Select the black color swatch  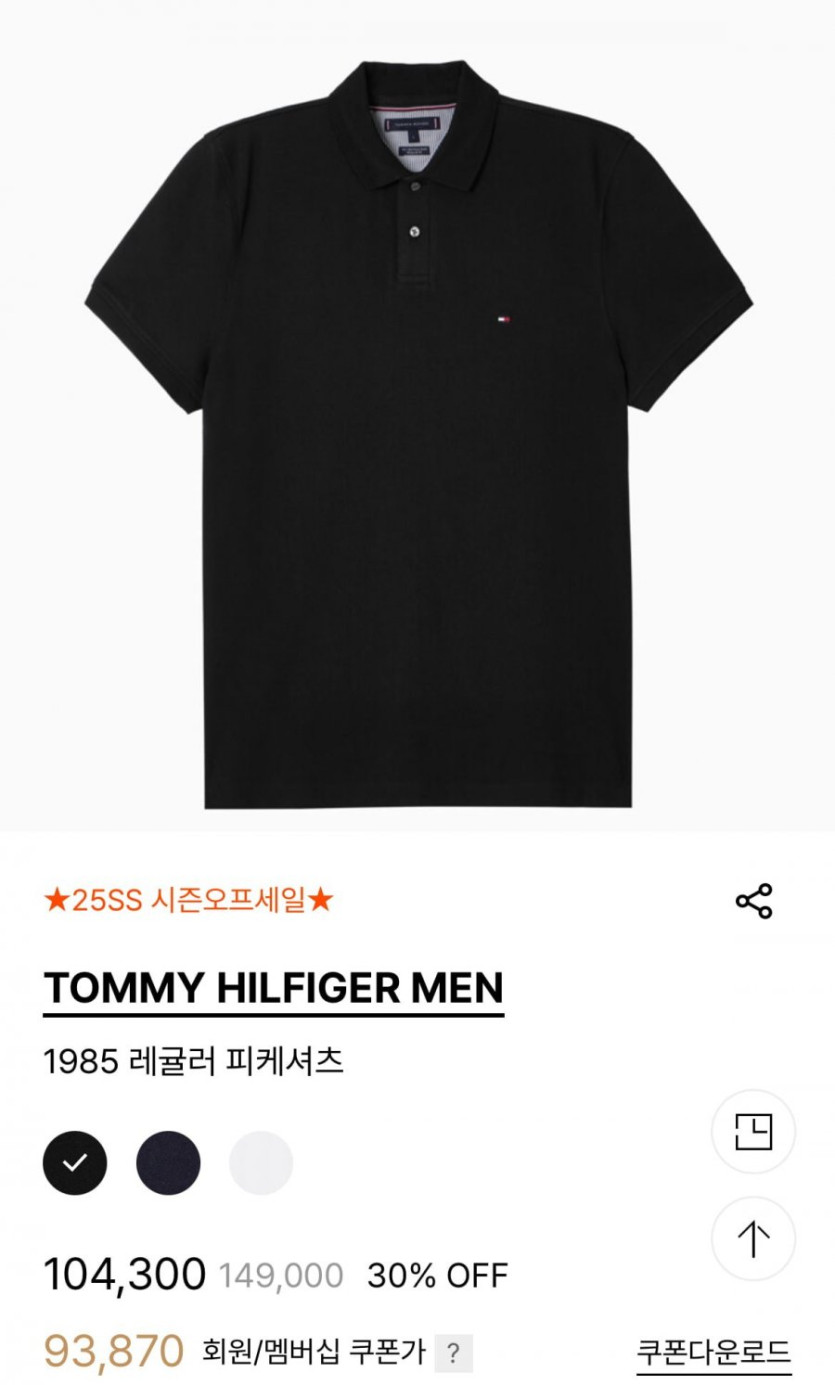(x=75, y=1163)
